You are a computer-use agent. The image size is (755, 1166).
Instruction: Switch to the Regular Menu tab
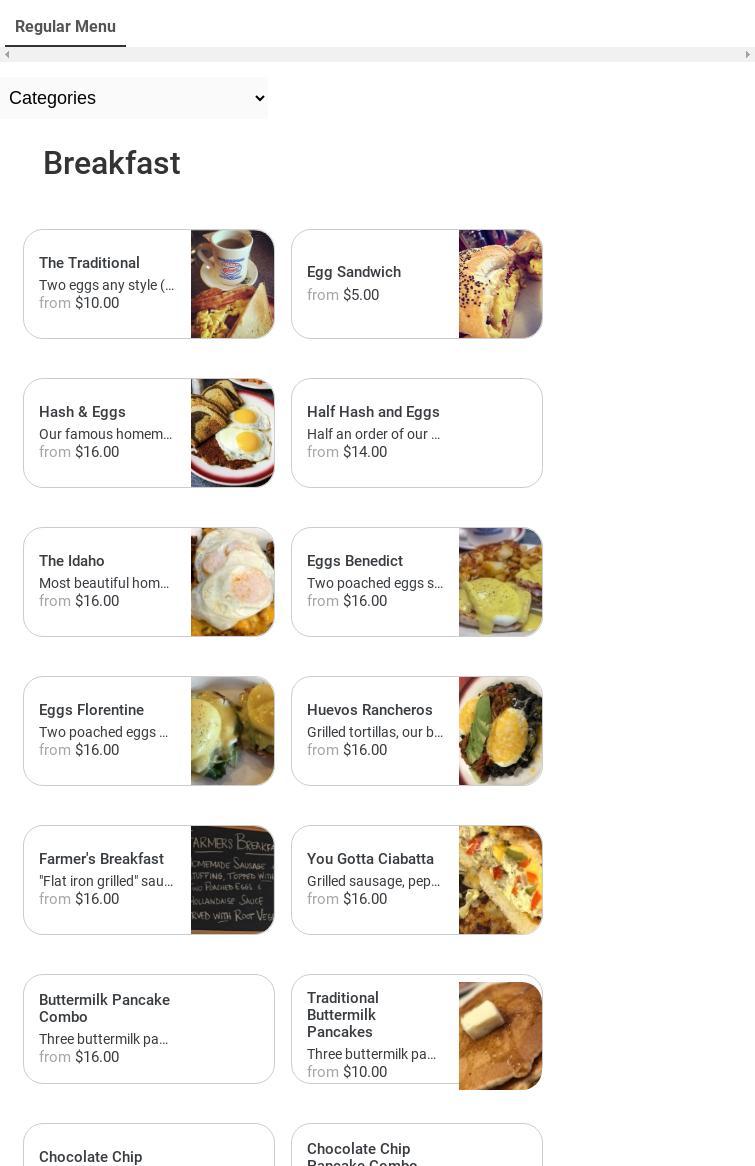pyautogui.click(x=65, y=27)
